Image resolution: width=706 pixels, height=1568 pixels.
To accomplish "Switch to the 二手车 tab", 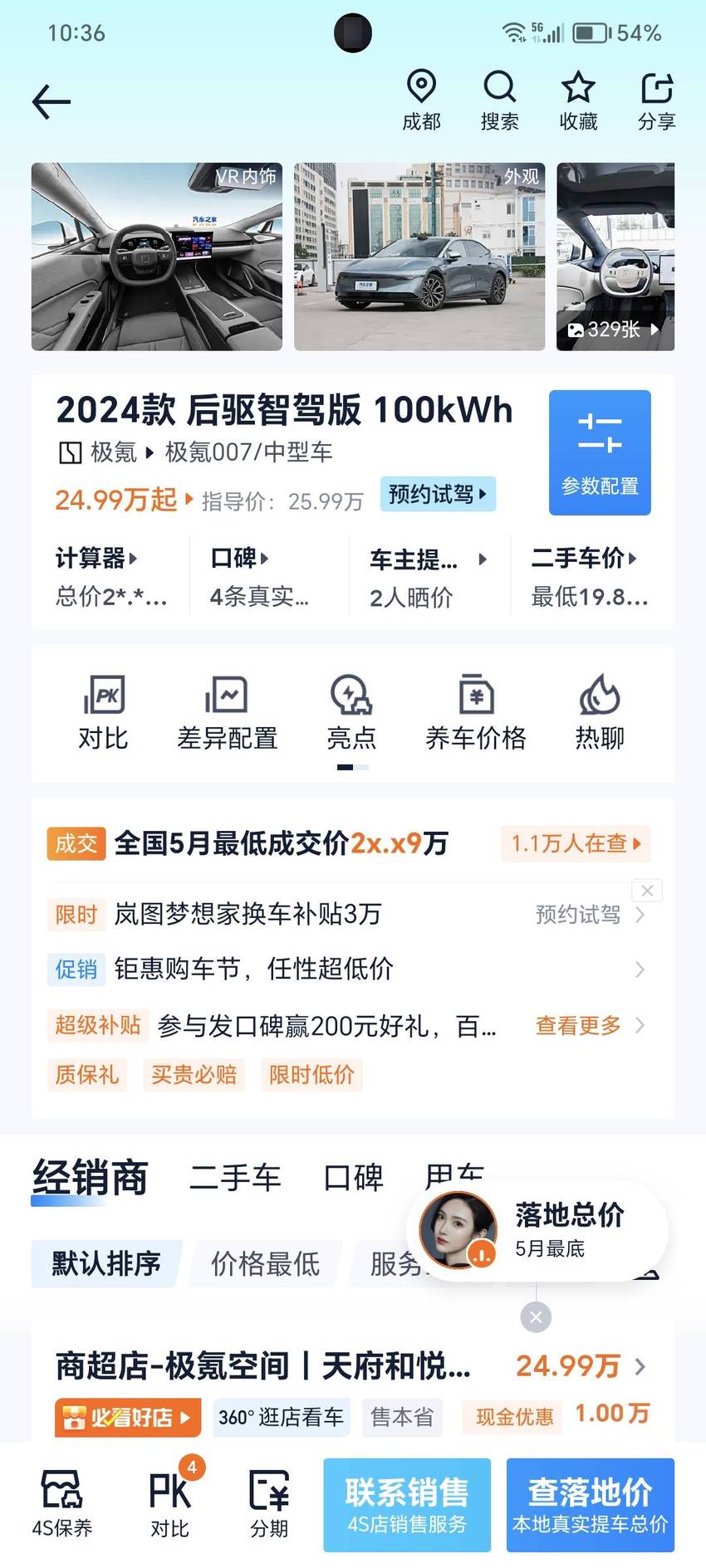I will [235, 1177].
